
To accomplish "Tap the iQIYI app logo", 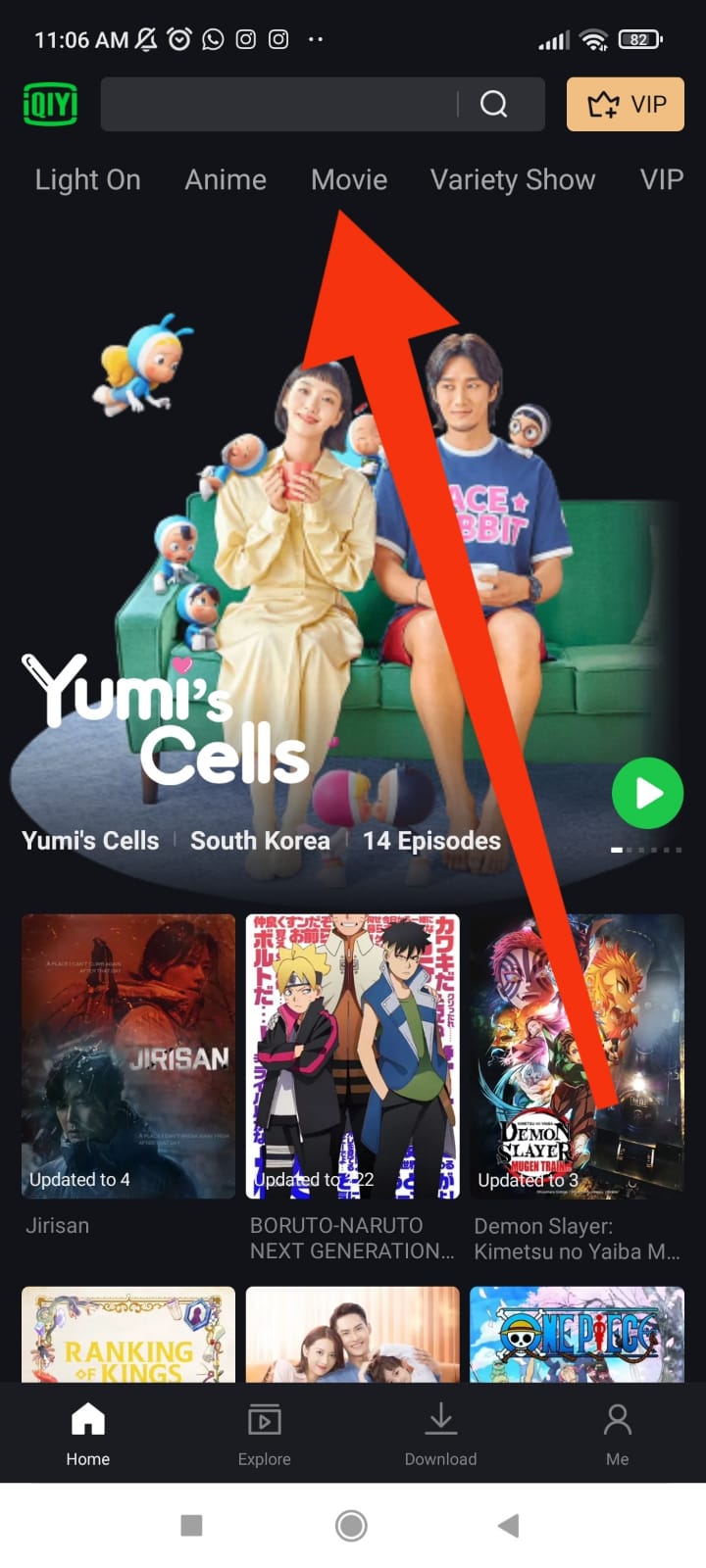I will click(x=50, y=104).
